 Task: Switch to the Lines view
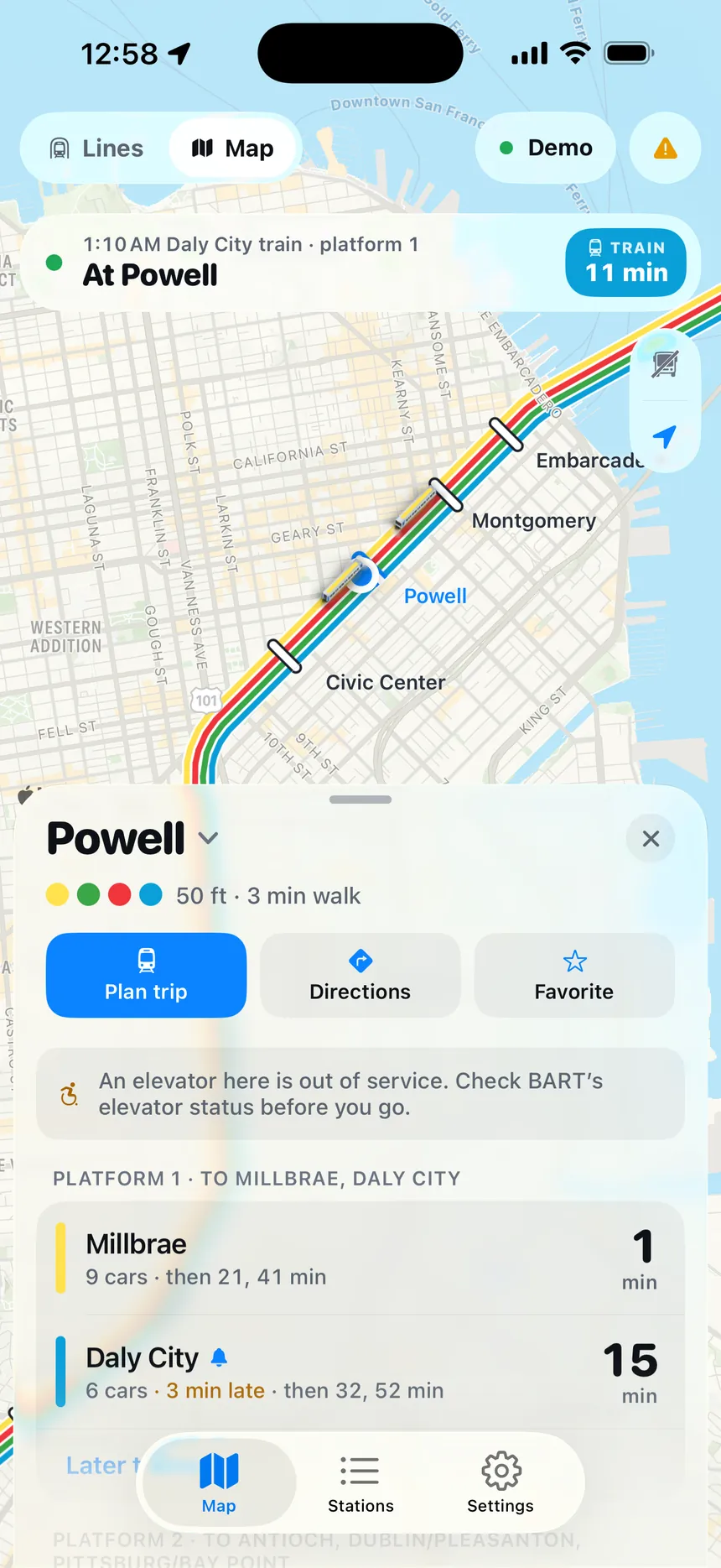[96, 148]
